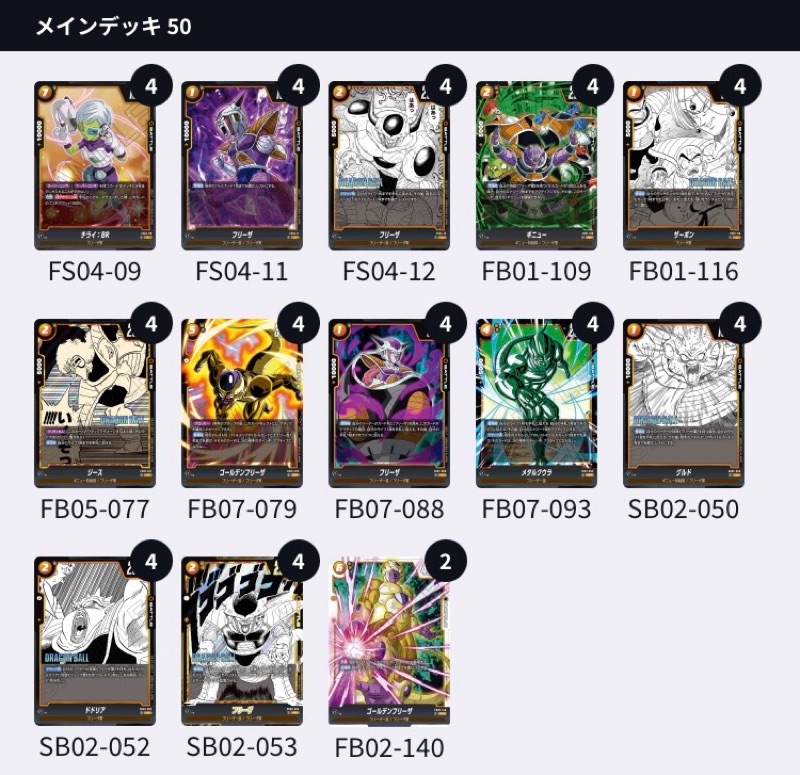View card SB02-050
The width and height of the screenshot is (800, 775).
(x=683, y=402)
